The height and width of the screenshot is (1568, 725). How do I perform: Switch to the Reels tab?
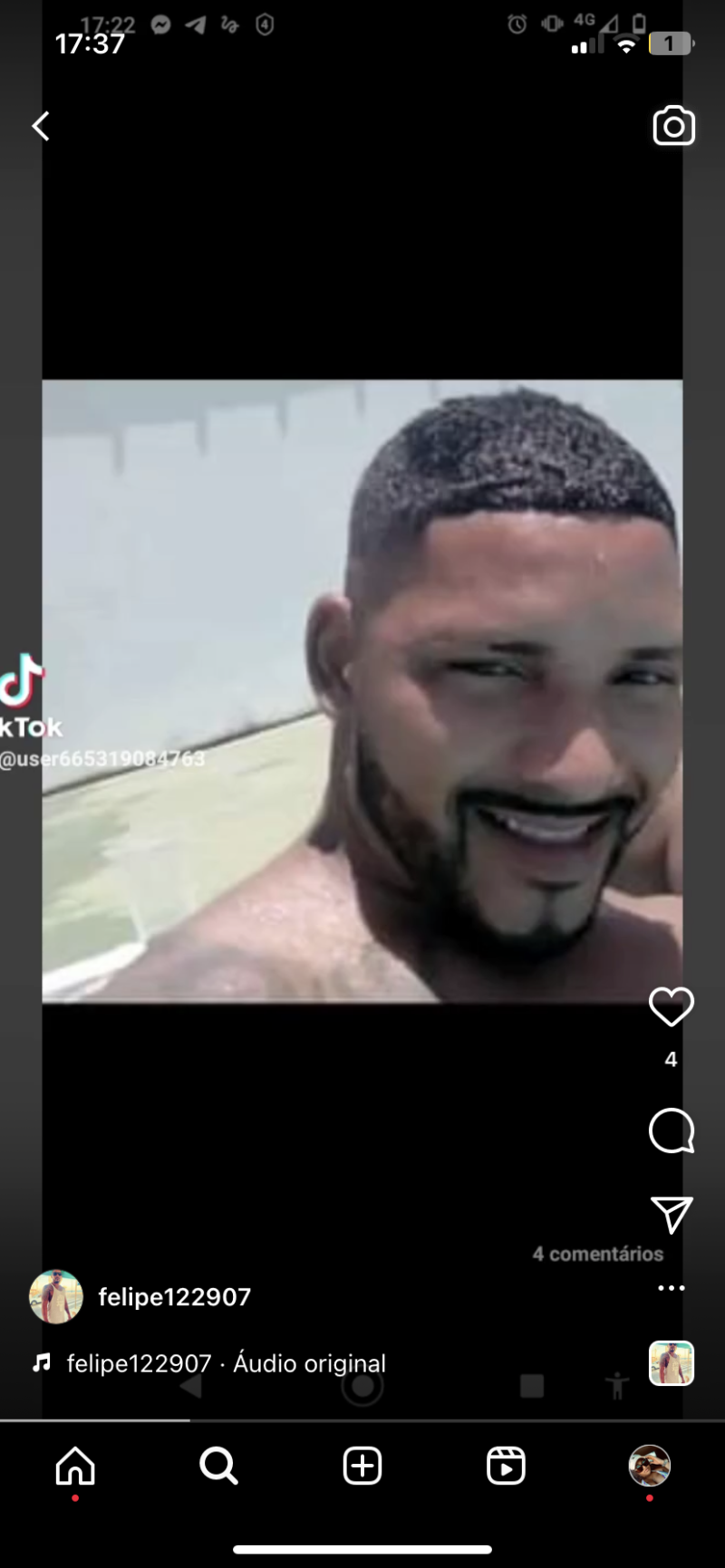pos(506,1466)
